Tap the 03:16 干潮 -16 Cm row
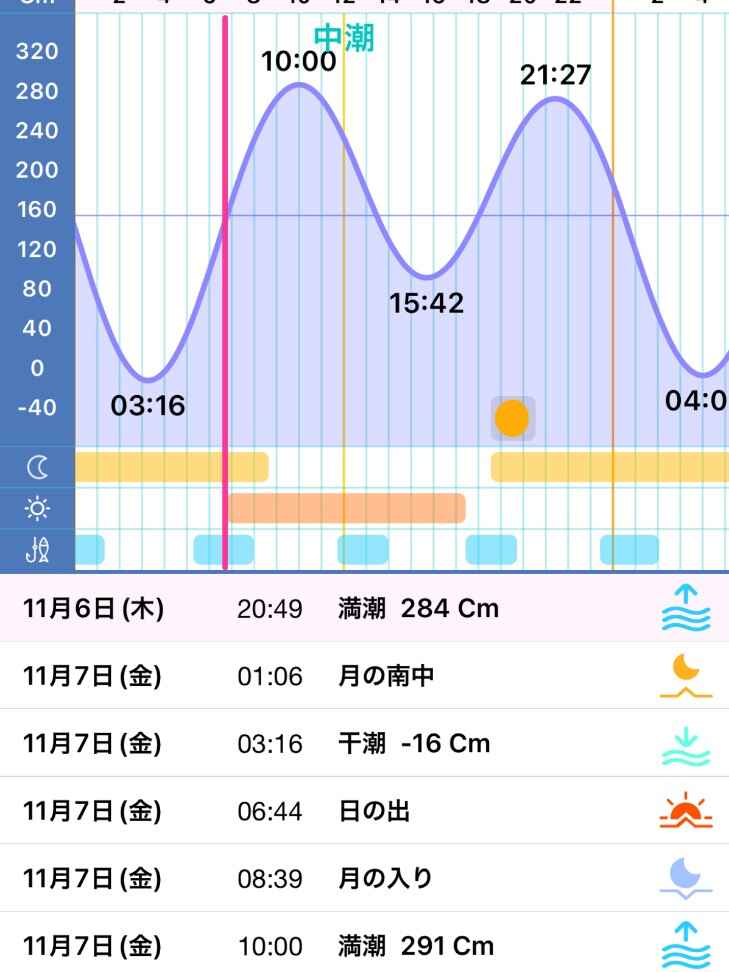 click(x=364, y=744)
